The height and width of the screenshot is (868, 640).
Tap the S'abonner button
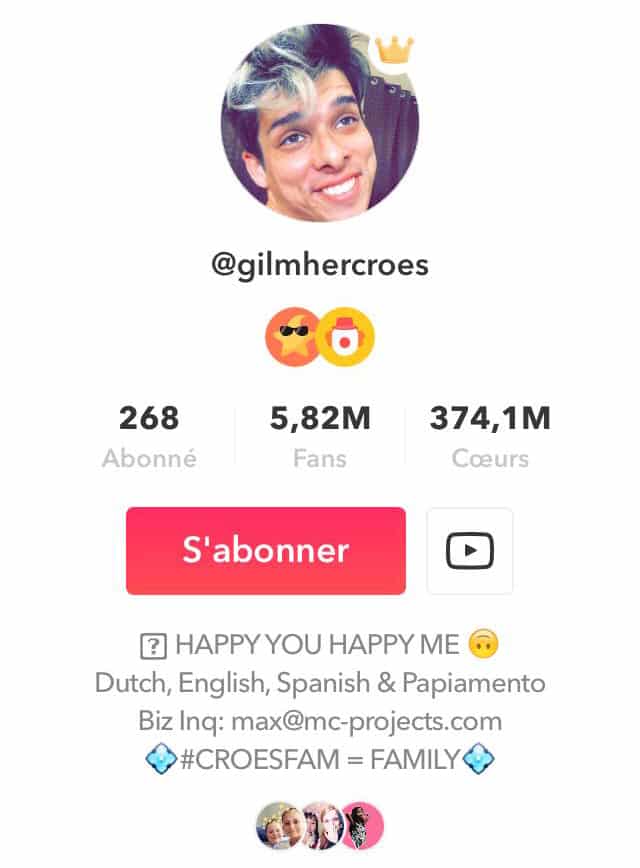pyautogui.click(x=265, y=551)
